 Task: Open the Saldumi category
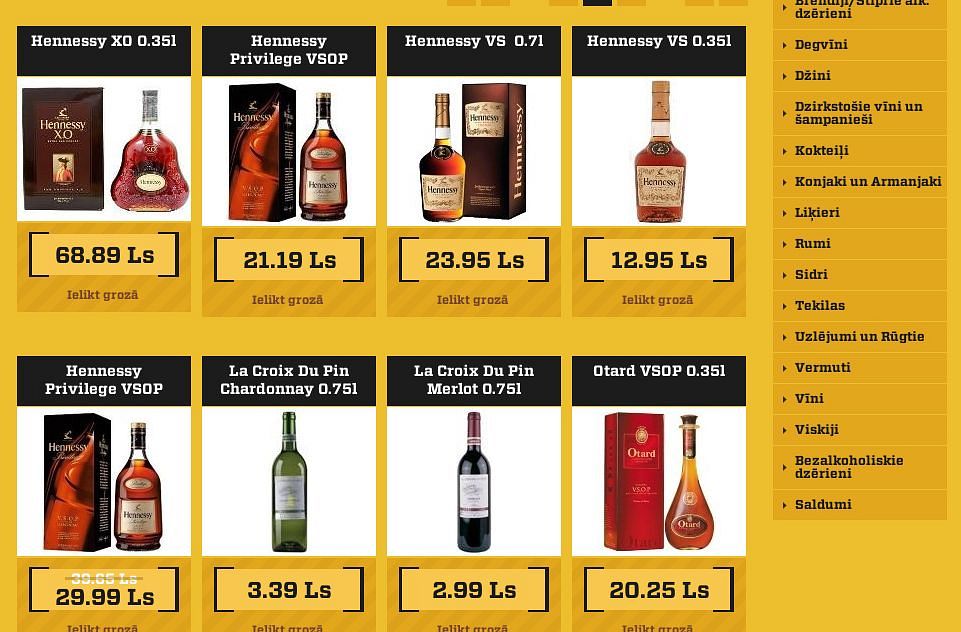822,505
